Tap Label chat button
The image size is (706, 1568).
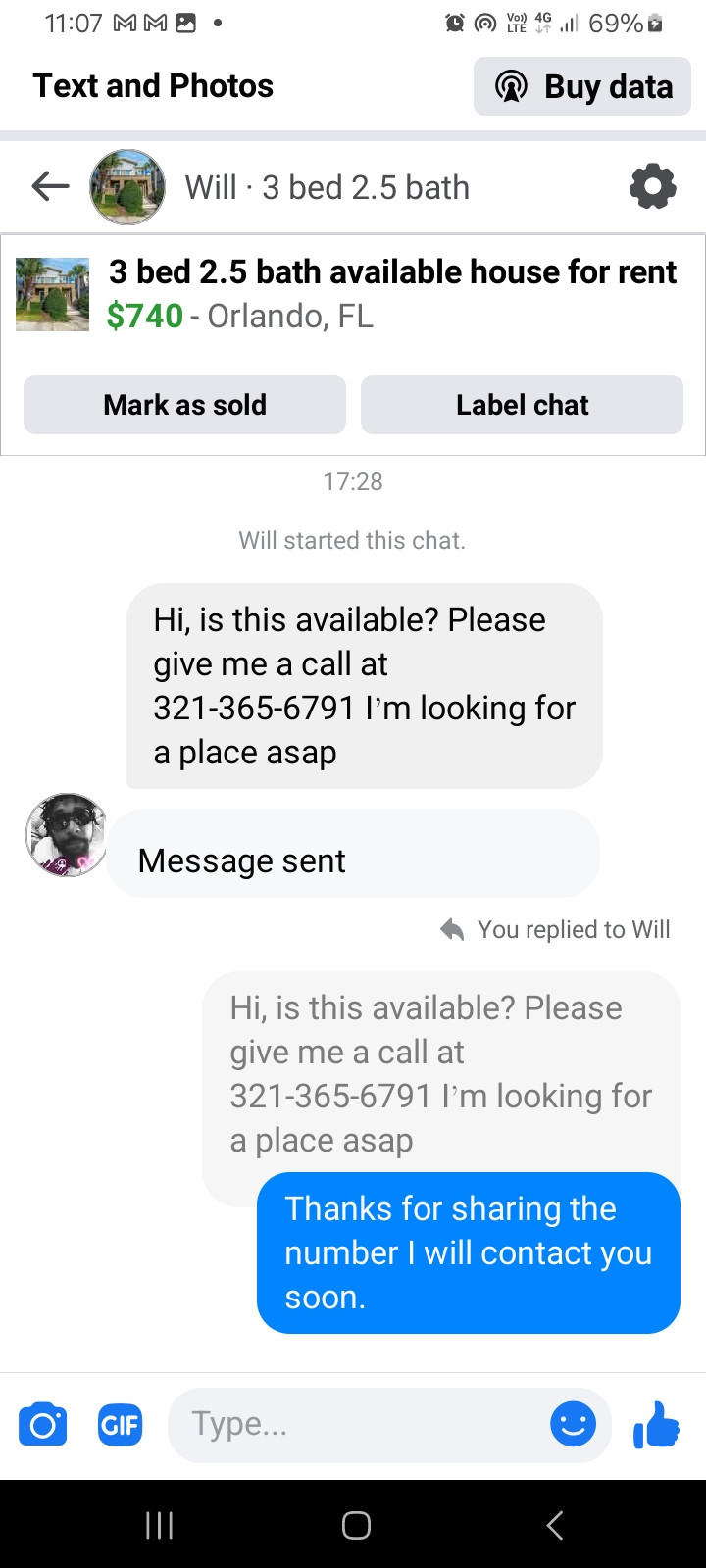click(522, 405)
